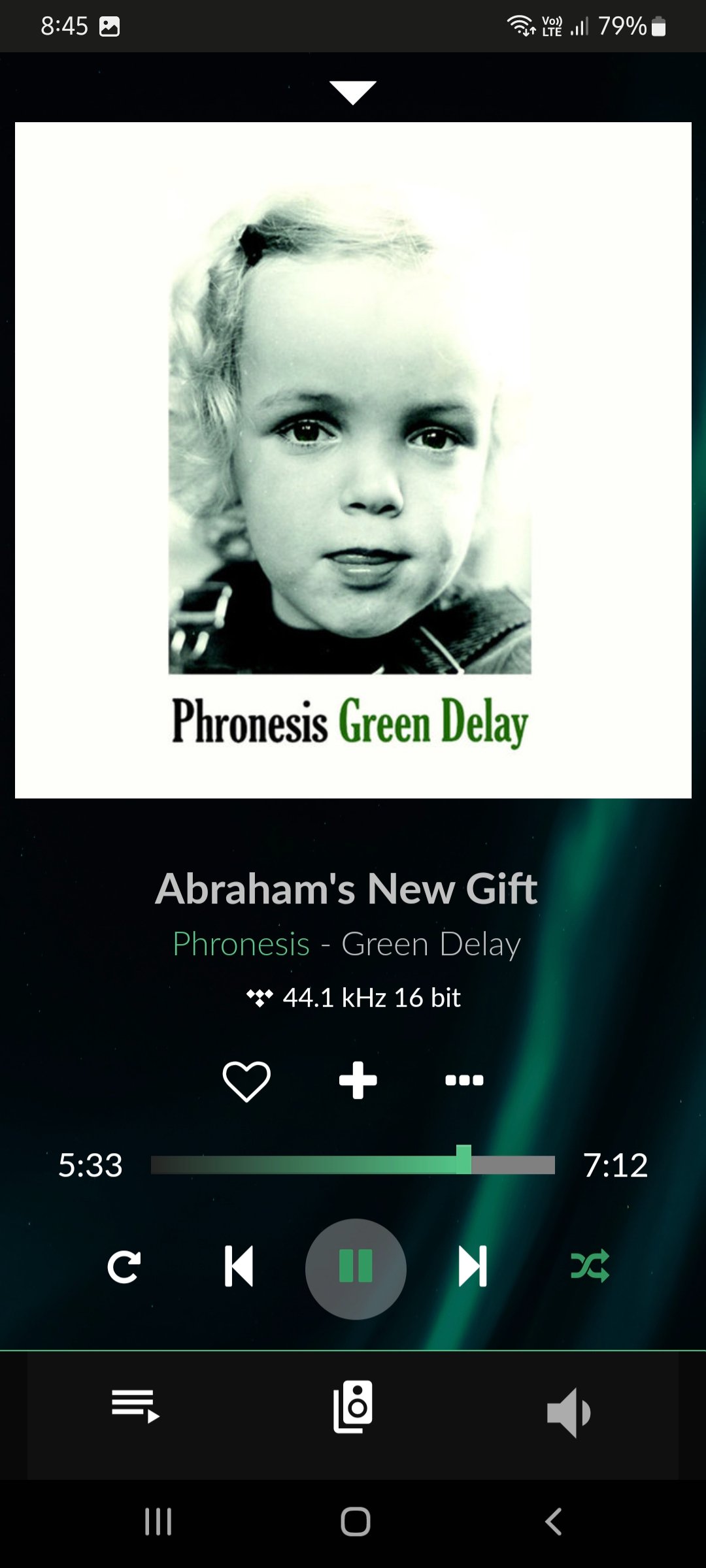
Task: Open the Phronesis artist link
Action: 241,944
